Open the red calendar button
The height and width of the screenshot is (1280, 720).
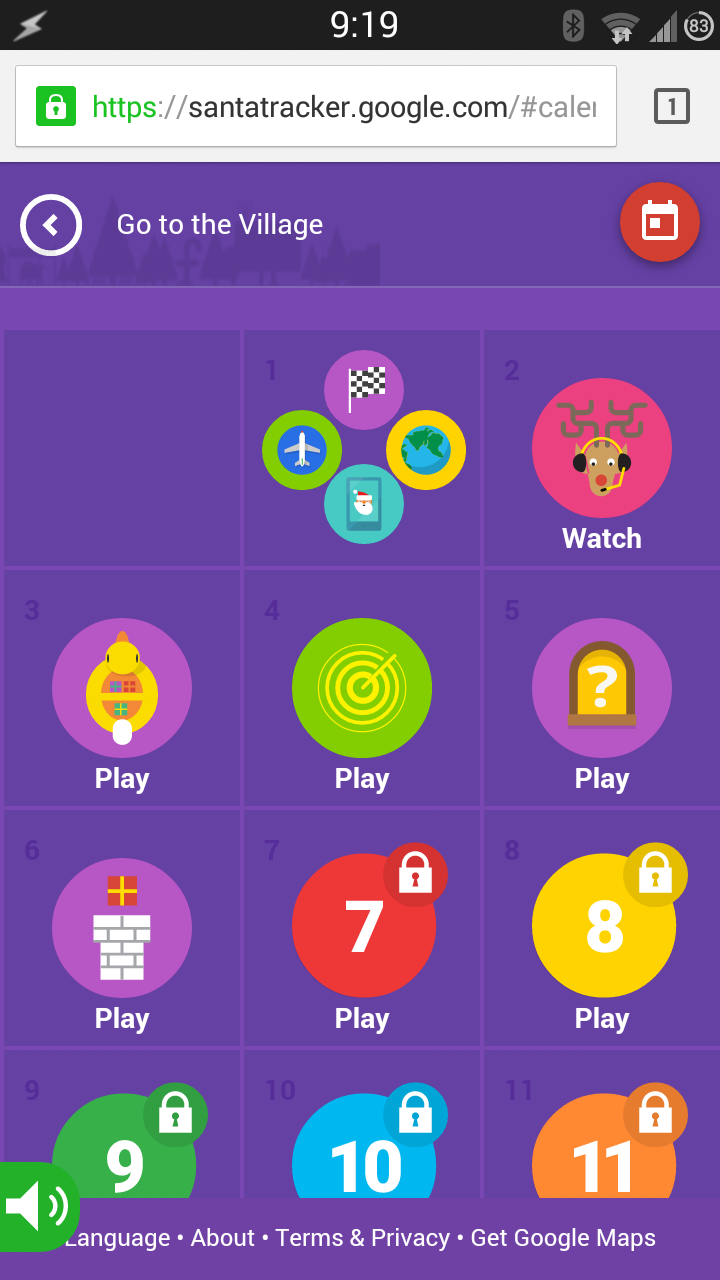[660, 222]
